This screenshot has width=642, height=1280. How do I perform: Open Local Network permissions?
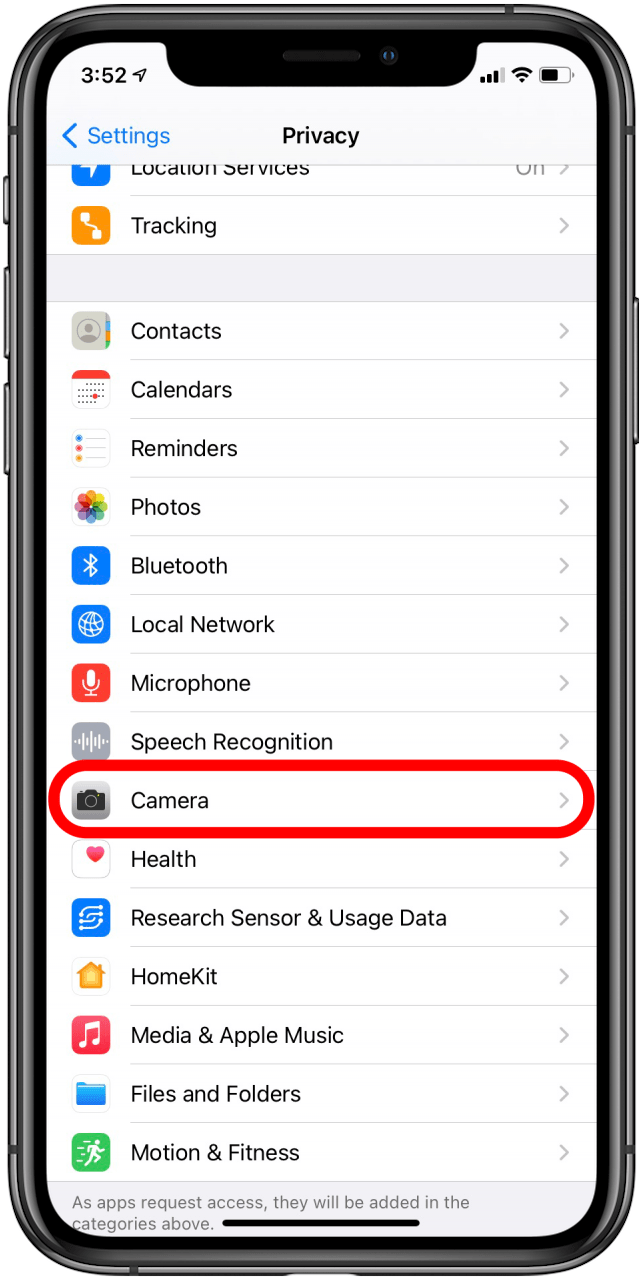coord(320,625)
